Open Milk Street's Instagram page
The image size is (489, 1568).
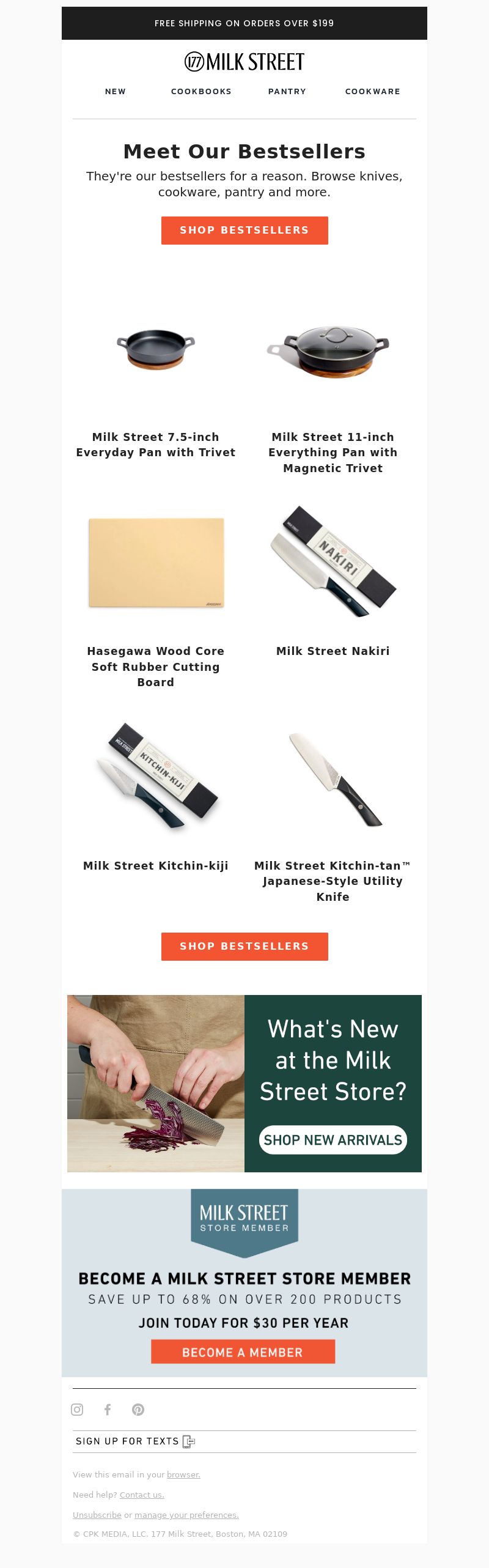point(77,1410)
